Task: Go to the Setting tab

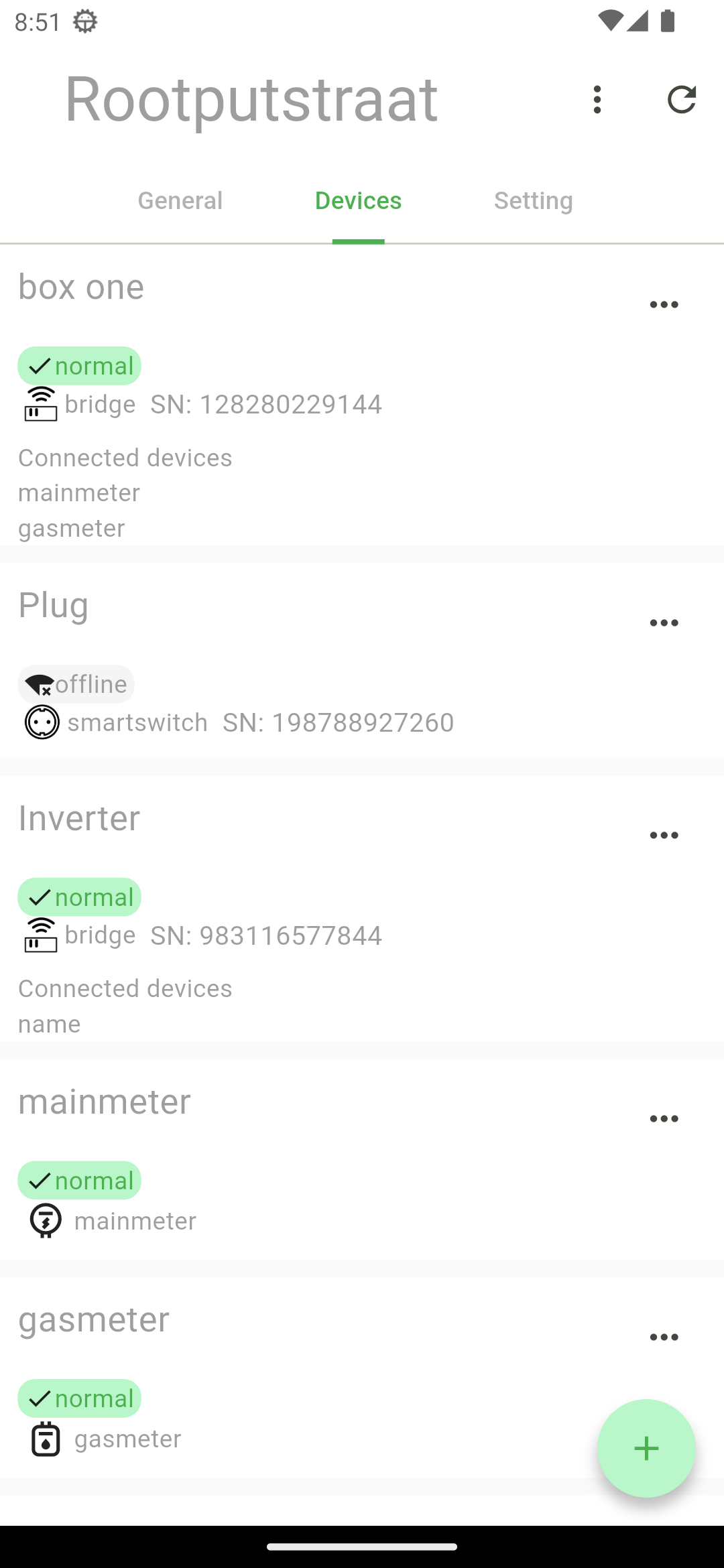Action: point(534,200)
